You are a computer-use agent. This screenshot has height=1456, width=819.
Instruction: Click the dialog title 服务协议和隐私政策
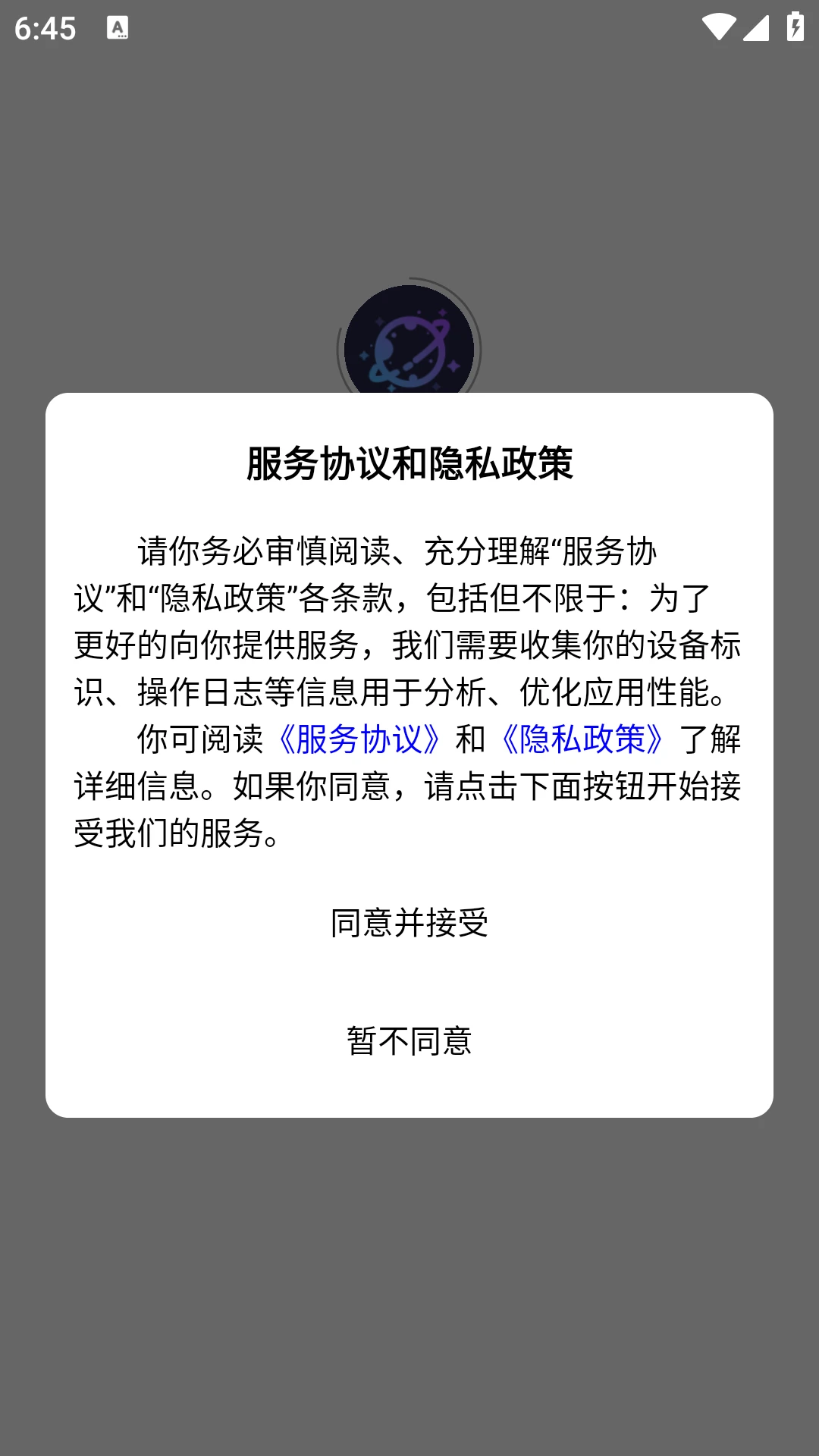(409, 460)
